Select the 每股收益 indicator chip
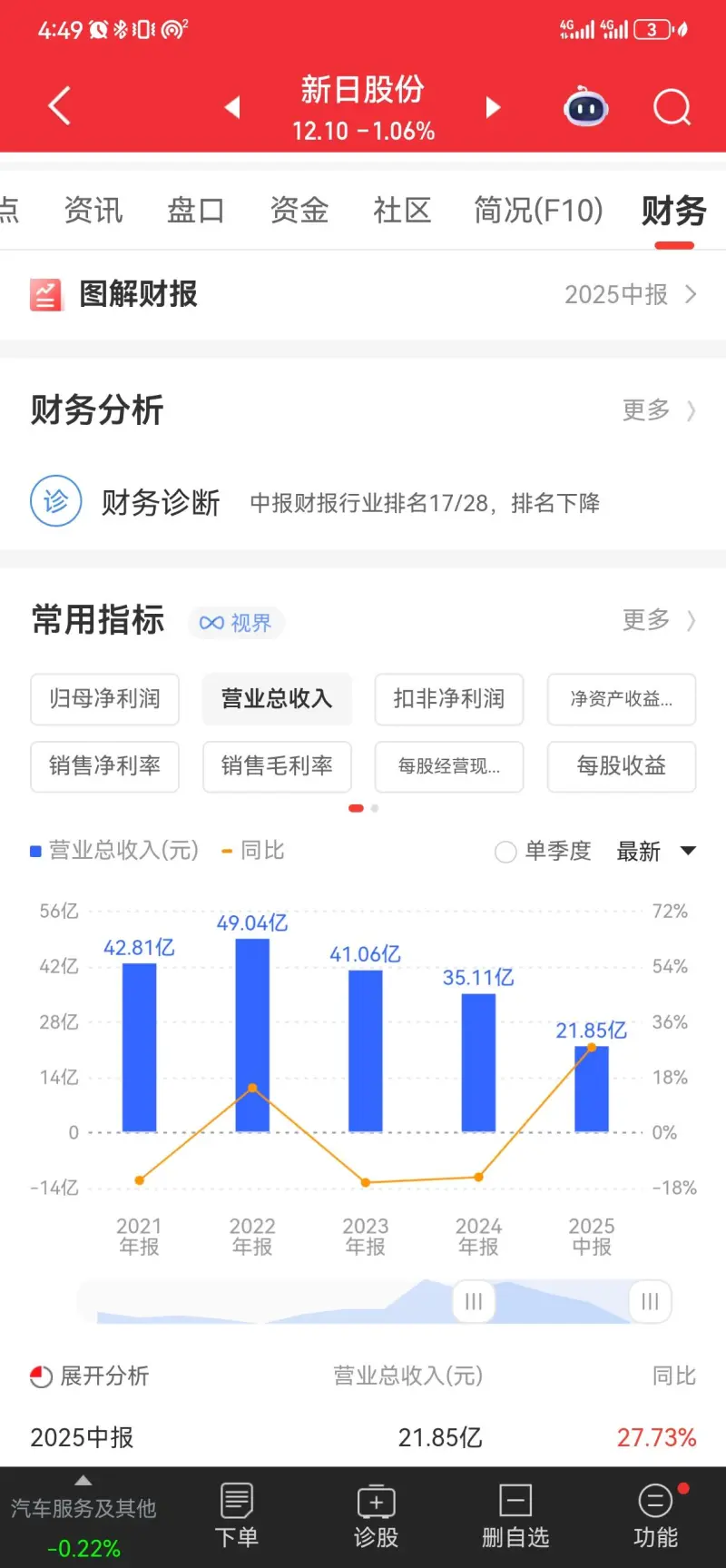This screenshot has height=1568, width=726. pos(622,766)
